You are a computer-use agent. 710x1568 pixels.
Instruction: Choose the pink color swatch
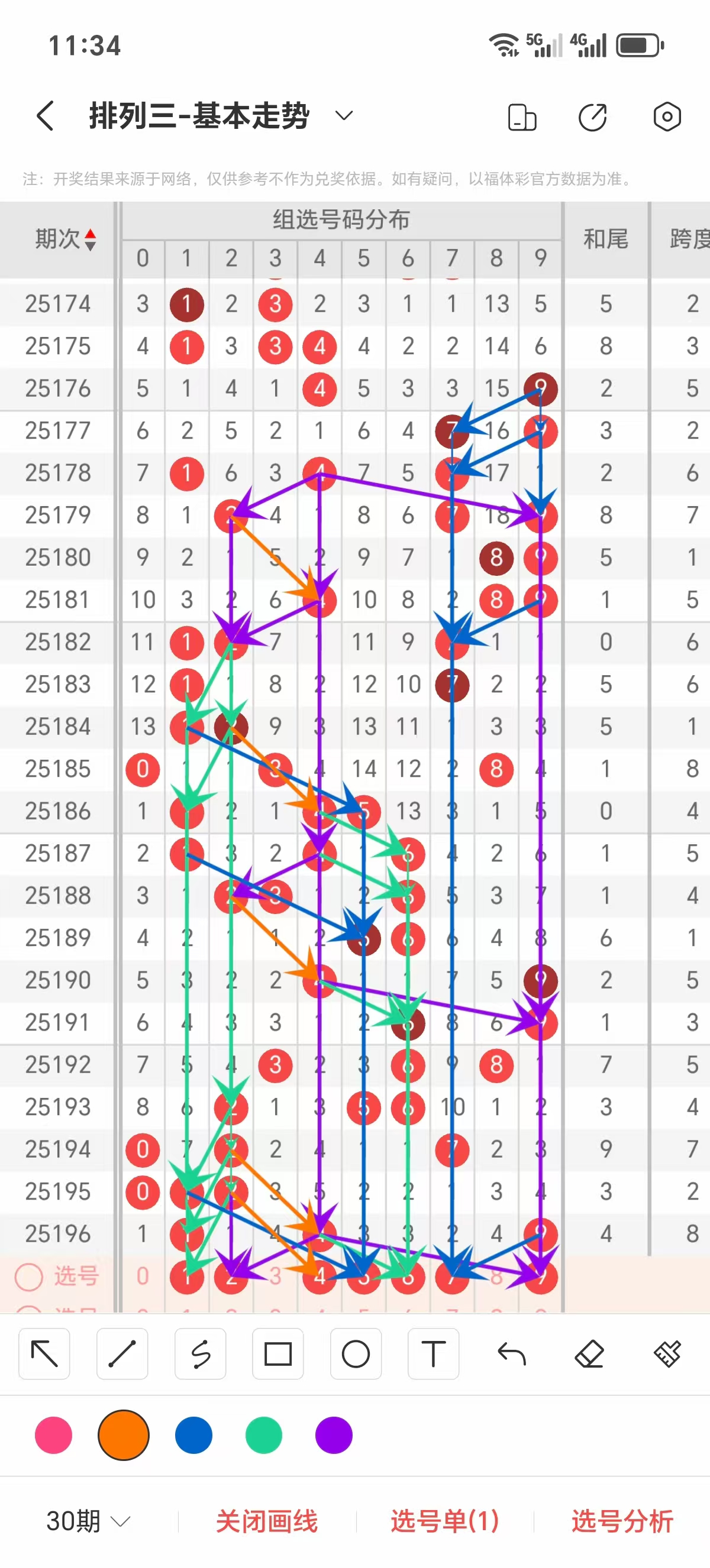point(54,1435)
